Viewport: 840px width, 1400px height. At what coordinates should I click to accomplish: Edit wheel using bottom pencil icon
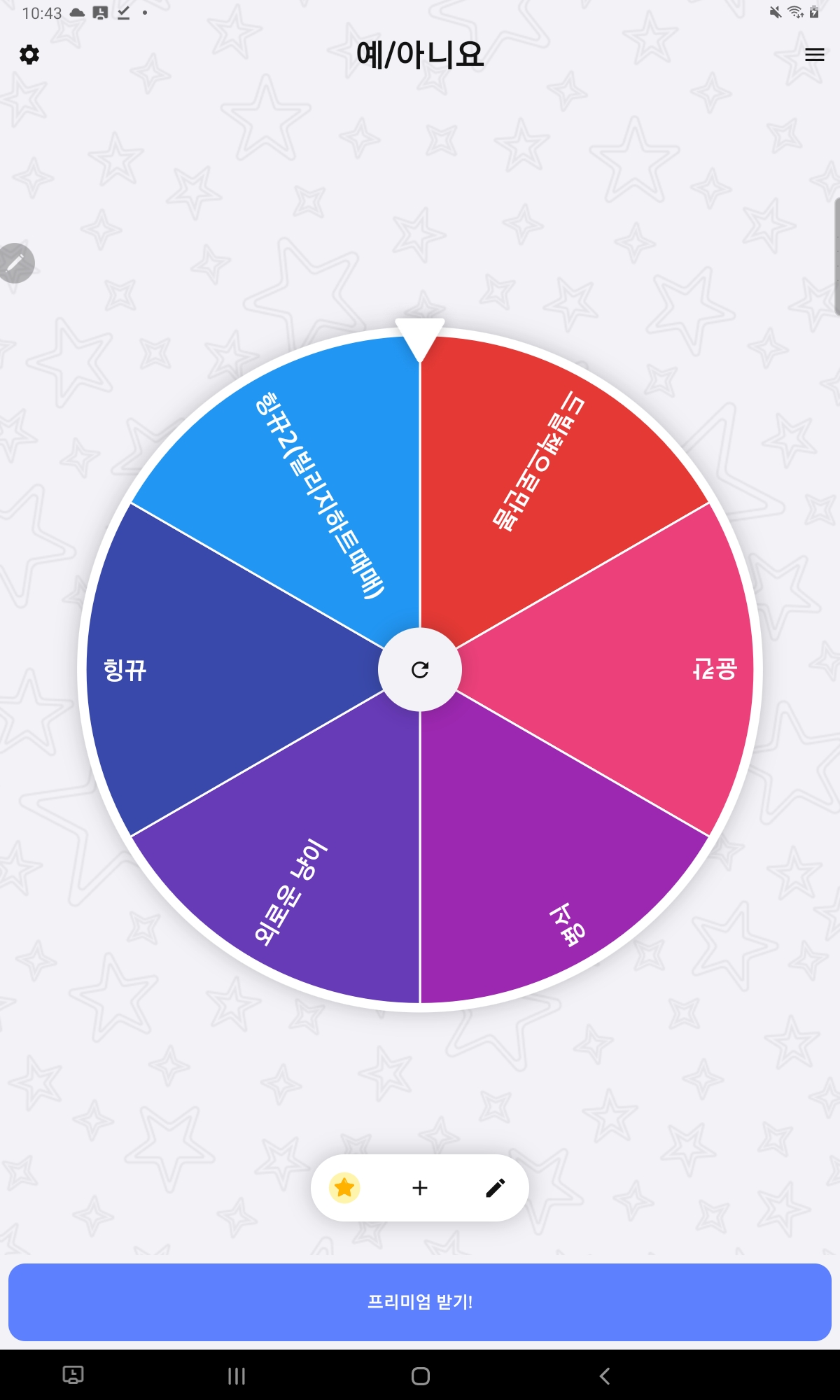tap(495, 1188)
